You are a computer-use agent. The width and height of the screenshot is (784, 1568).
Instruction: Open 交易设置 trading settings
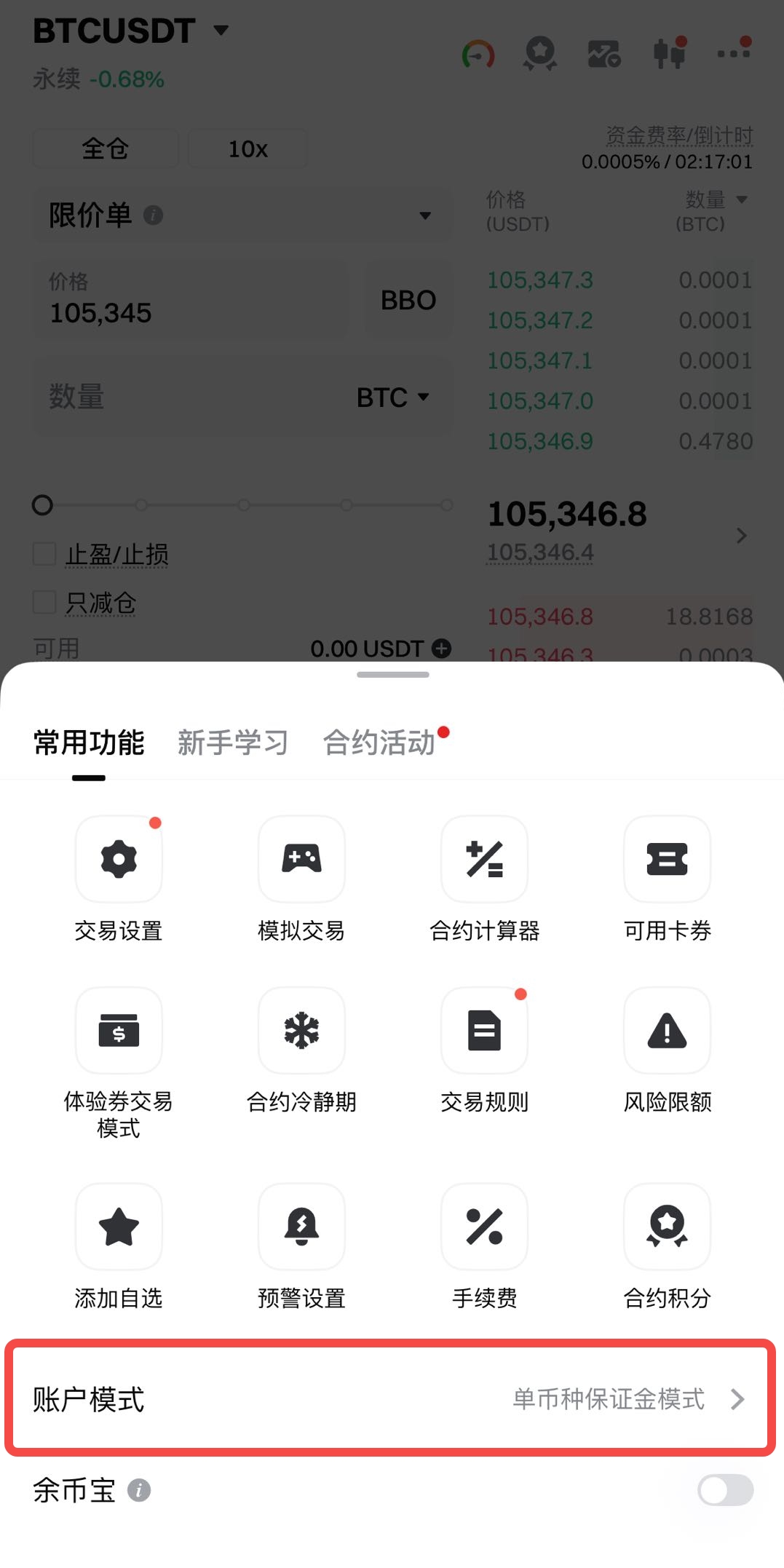tap(119, 860)
